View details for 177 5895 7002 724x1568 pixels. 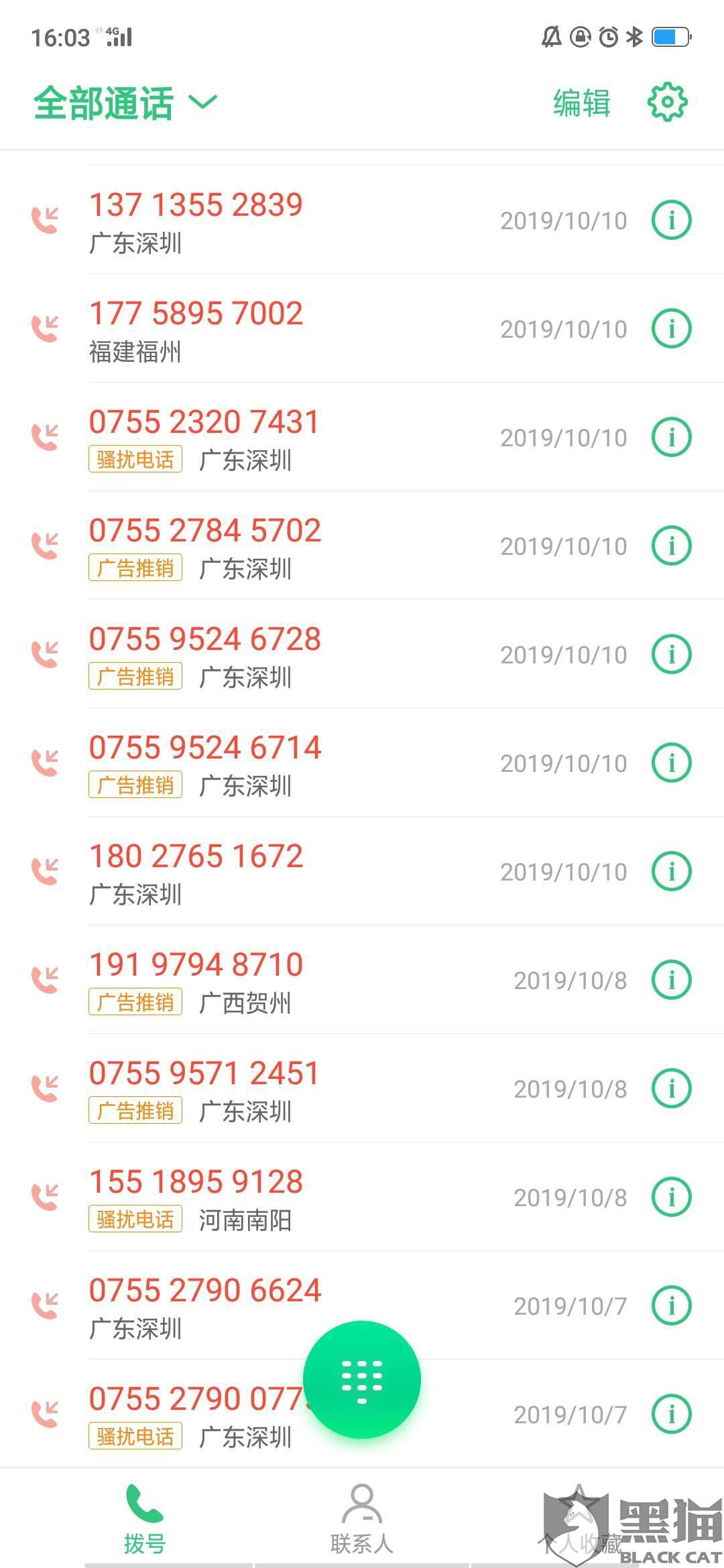672,328
